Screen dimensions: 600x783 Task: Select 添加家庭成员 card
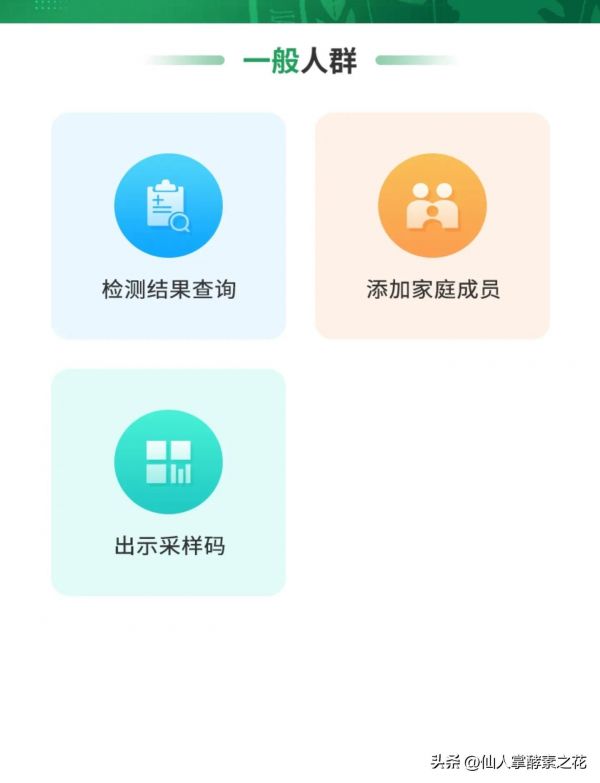pyautogui.click(x=432, y=226)
